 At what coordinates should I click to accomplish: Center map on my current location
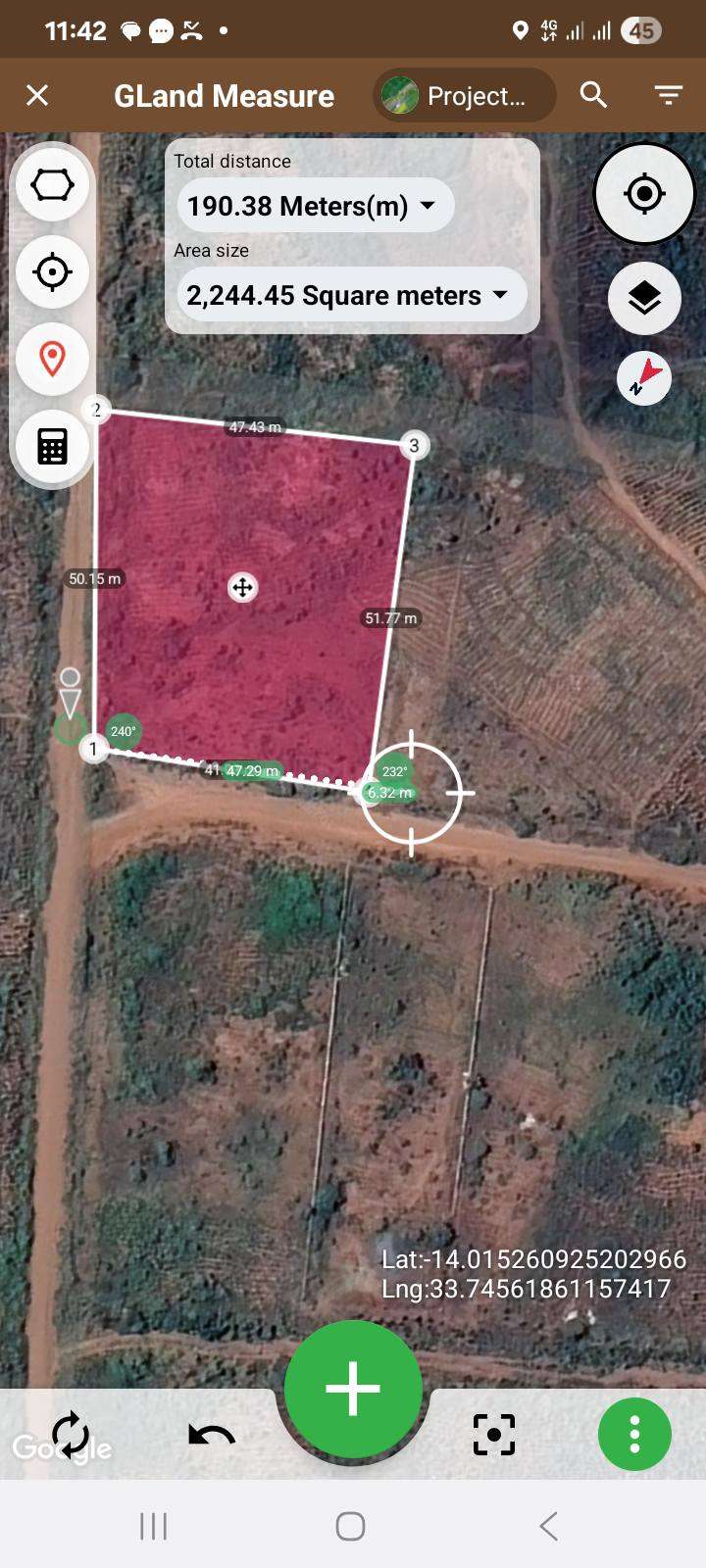pyautogui.click(x=644, y=194)
